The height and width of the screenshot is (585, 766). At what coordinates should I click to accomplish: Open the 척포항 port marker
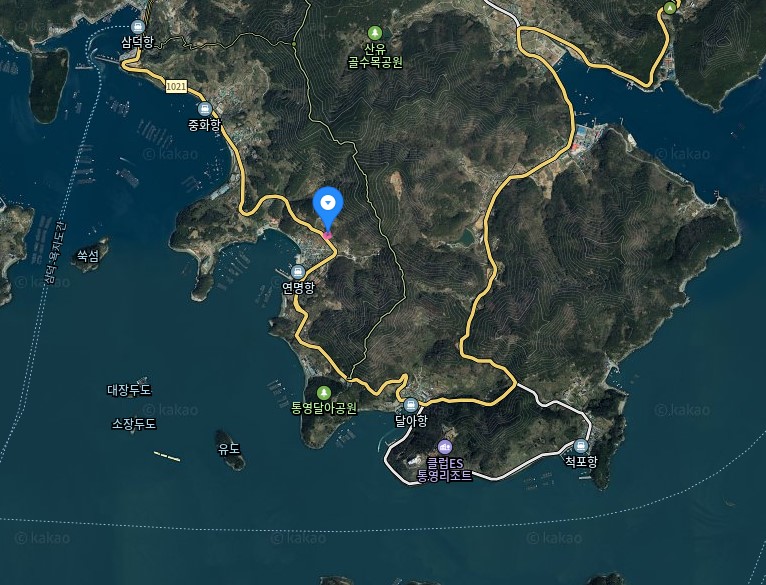point(581,446)
